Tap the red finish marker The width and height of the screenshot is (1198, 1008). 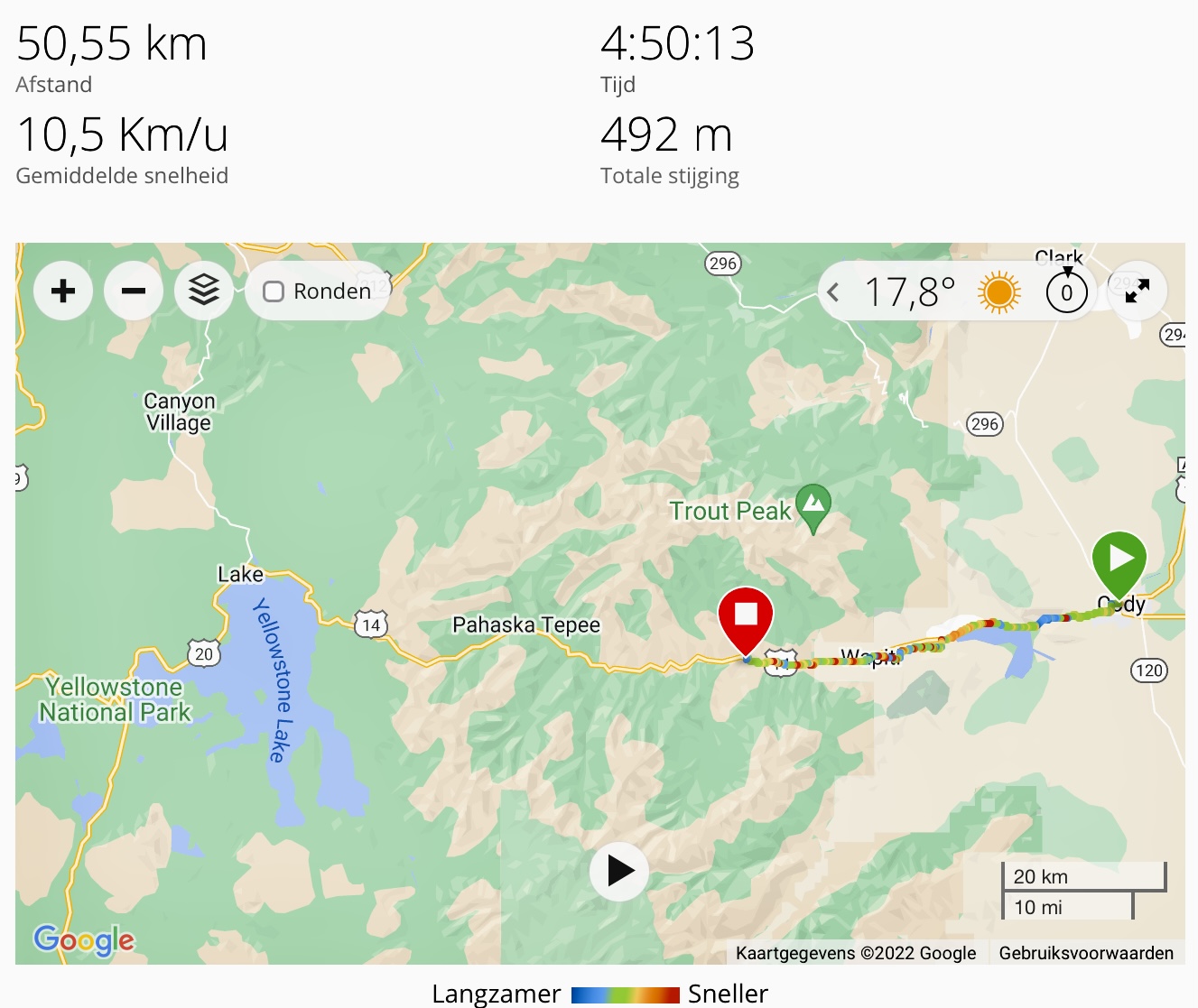tap(746, 616)
